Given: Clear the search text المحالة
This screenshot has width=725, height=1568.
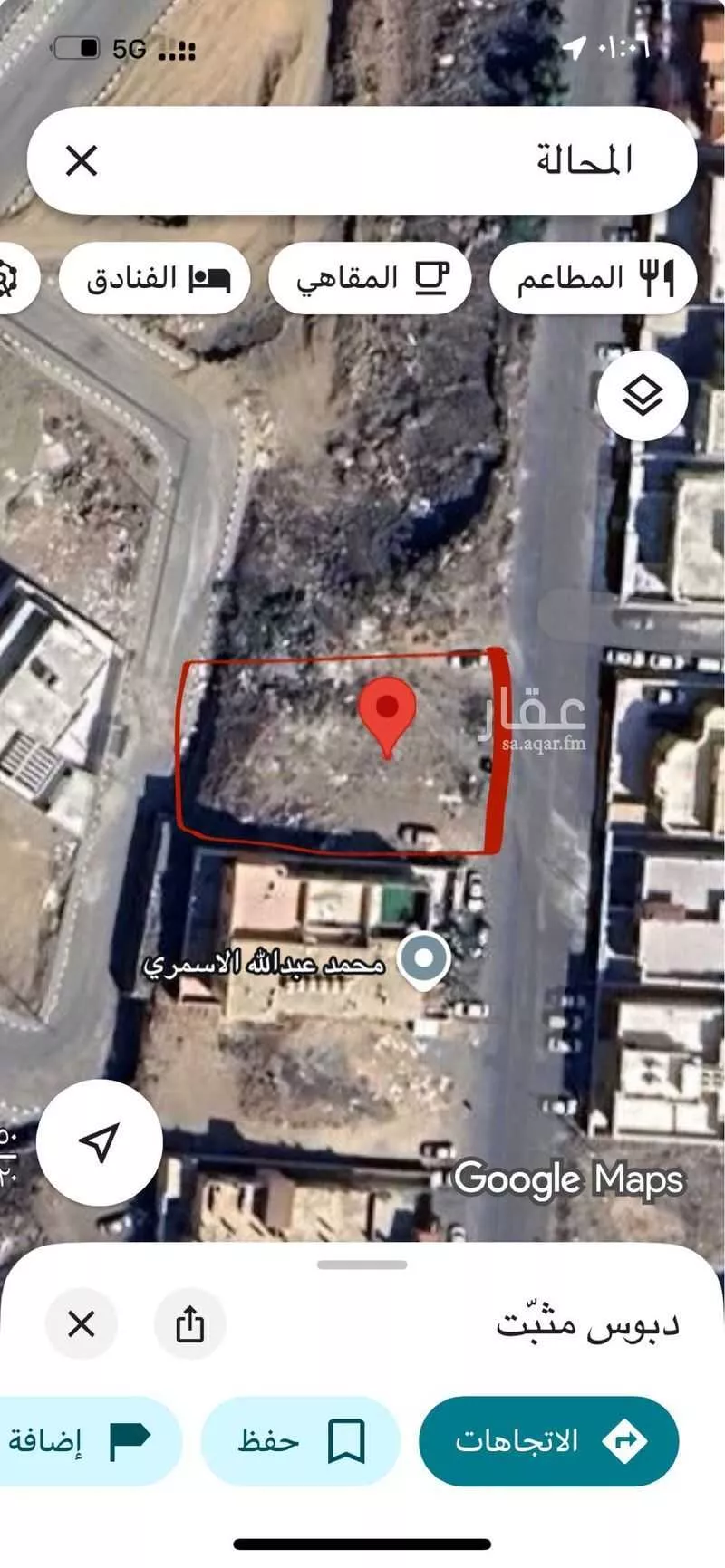Looking at the screenshot, I should (82, 162).
